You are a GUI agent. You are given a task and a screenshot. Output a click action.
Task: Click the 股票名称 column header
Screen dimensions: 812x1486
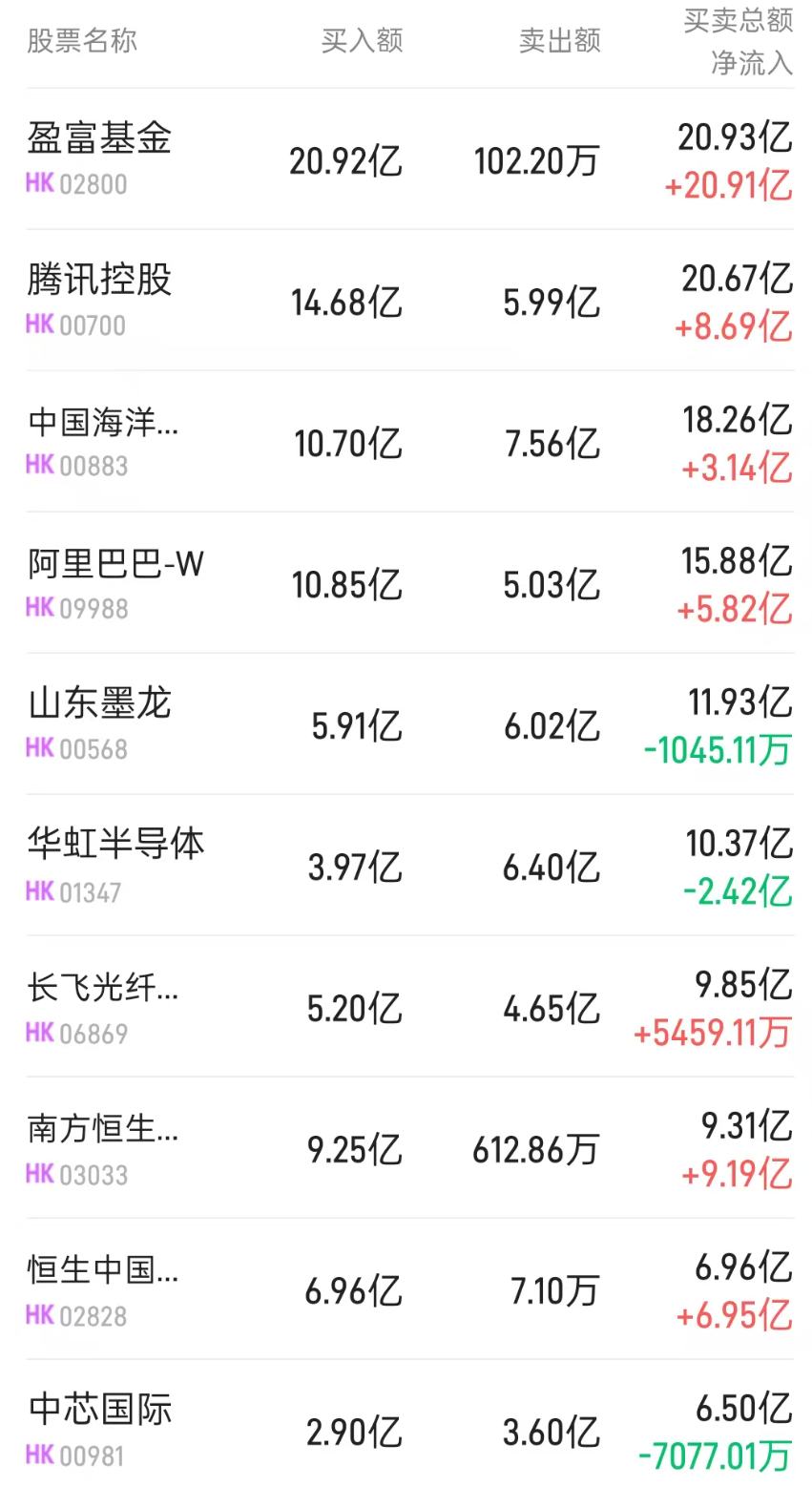click(79, 40)
